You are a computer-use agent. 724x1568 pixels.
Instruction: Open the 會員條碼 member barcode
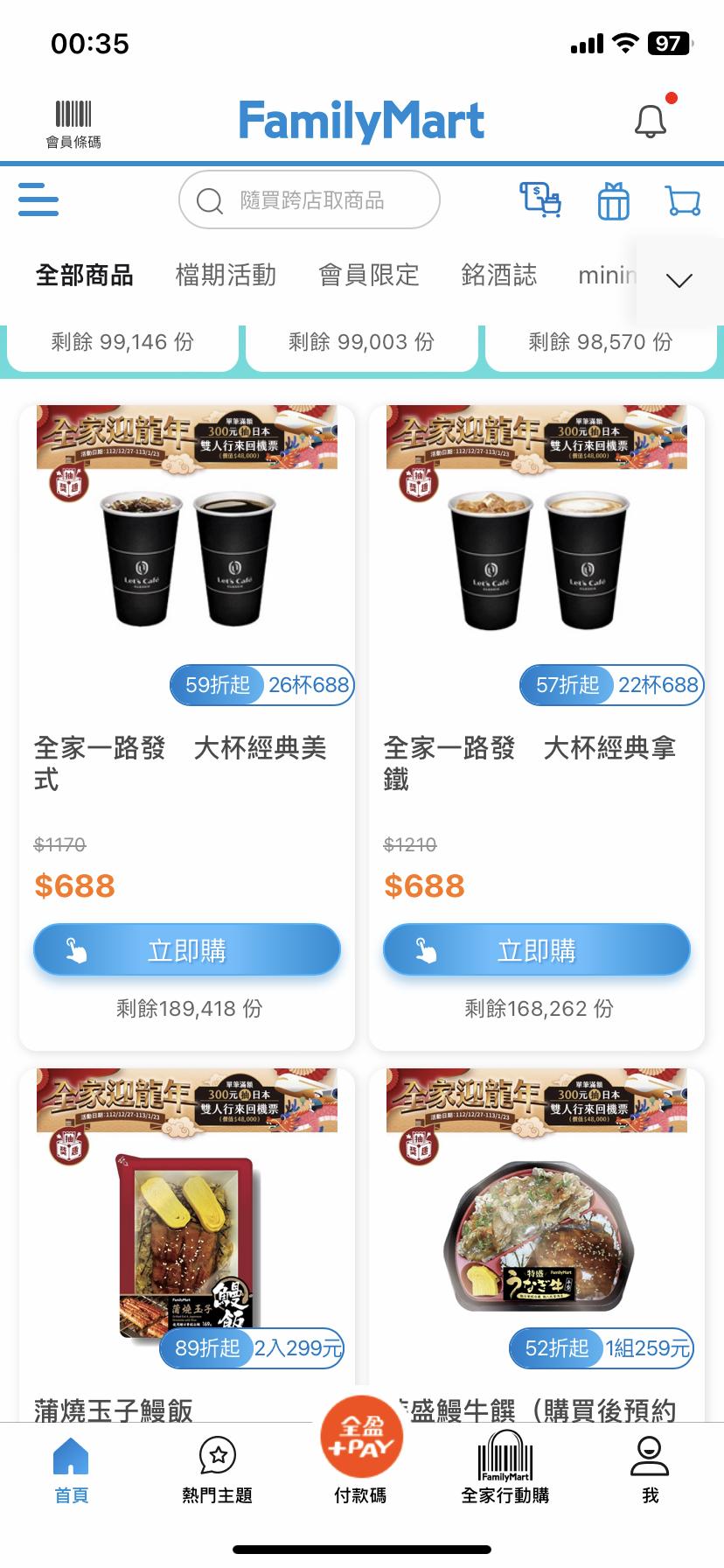click(x=73, y=123)
